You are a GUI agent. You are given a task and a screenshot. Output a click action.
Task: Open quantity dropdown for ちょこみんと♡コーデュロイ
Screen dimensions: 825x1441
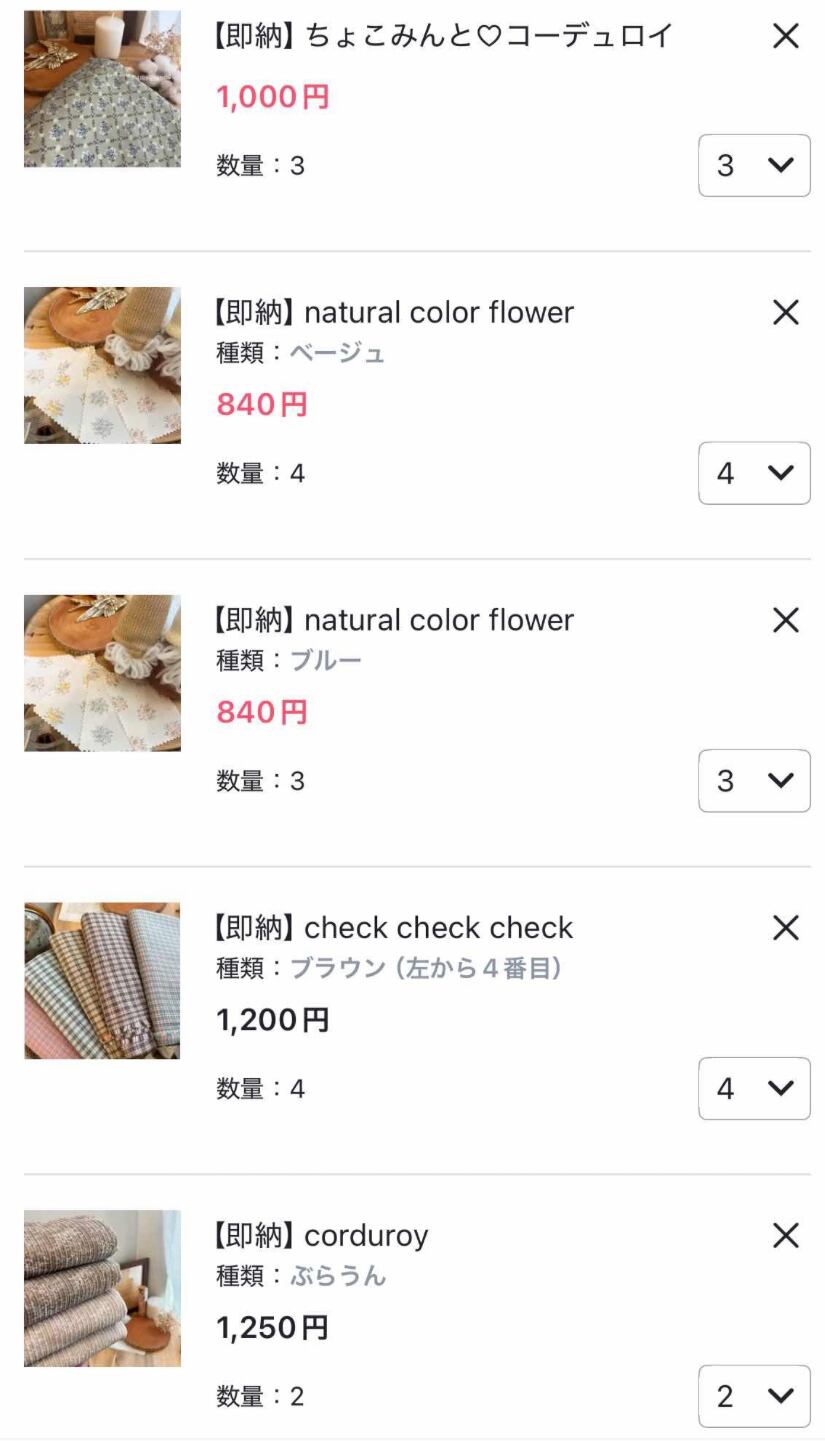[x=754, y=165]
